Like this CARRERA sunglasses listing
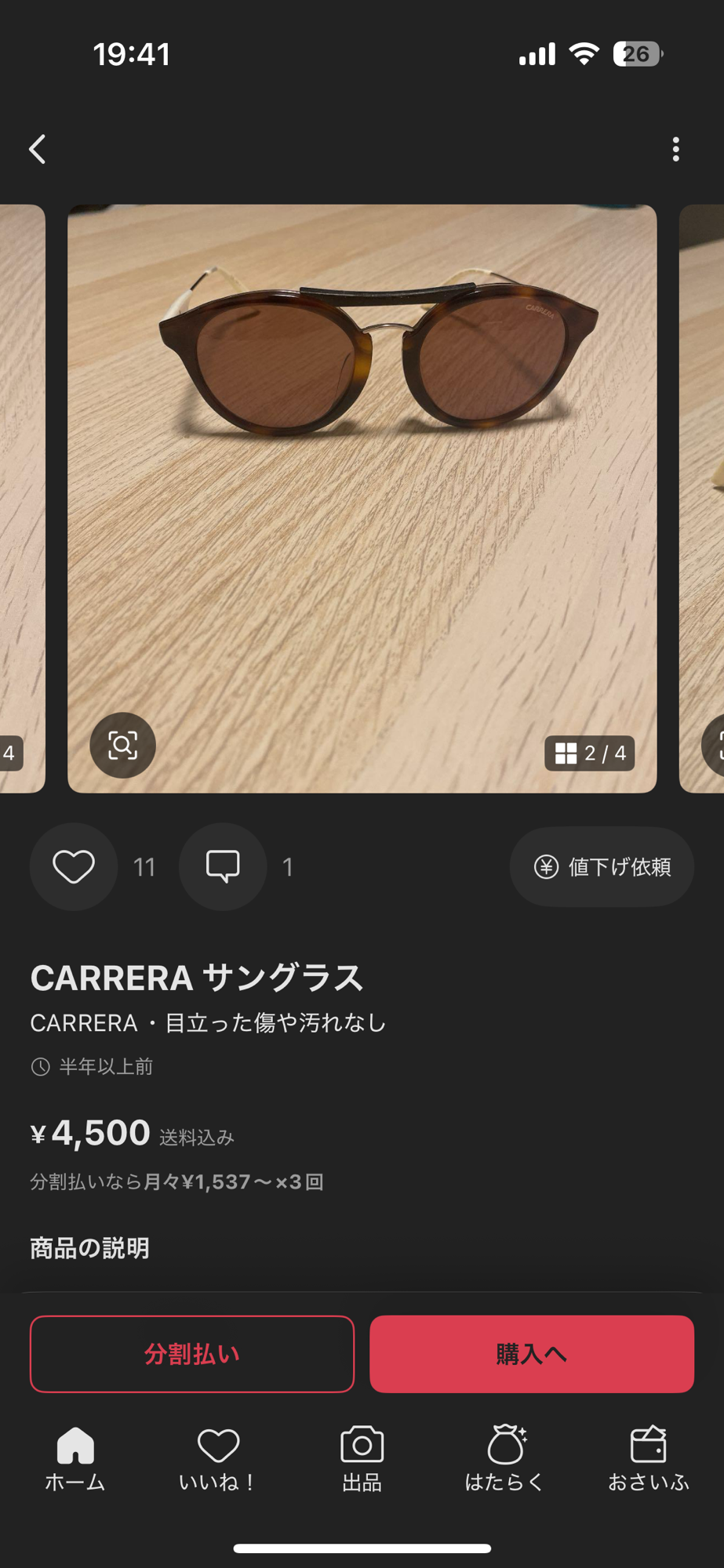724x1568 pixels. [x=74, y=866]
